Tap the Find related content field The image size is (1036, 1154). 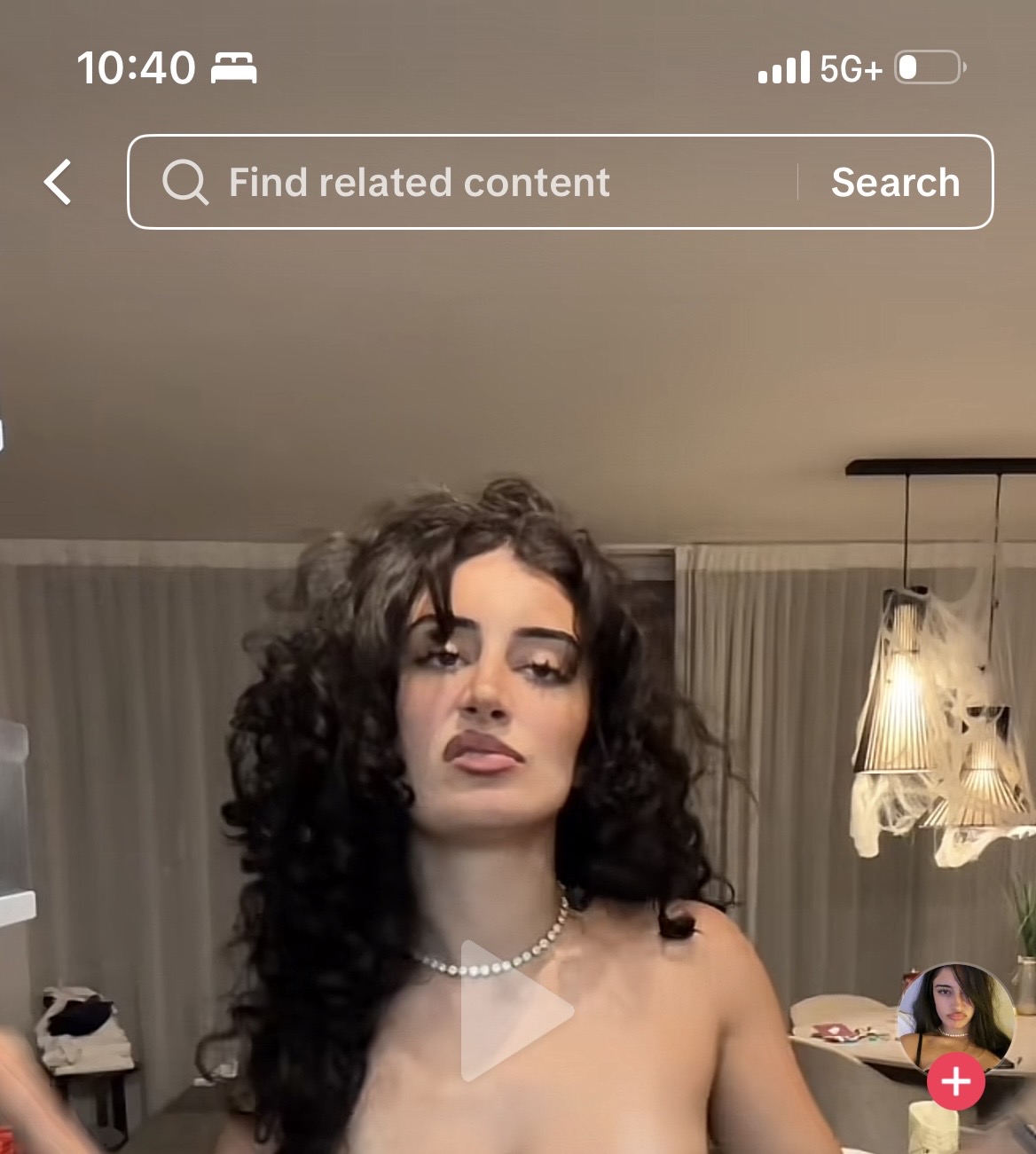(x=461, y=183)
